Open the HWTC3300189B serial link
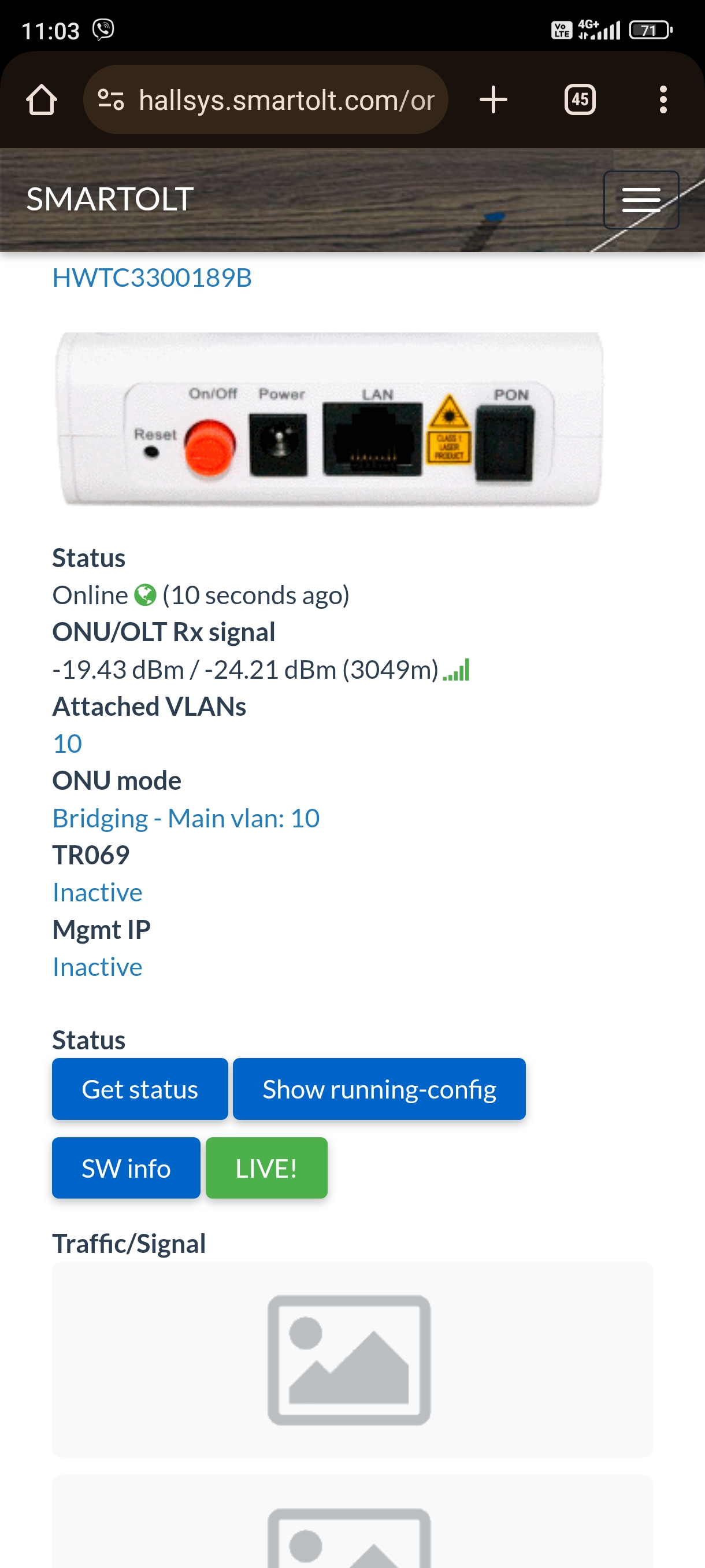The height and width of the screenshot is (1568, 705). coord(152,278)
